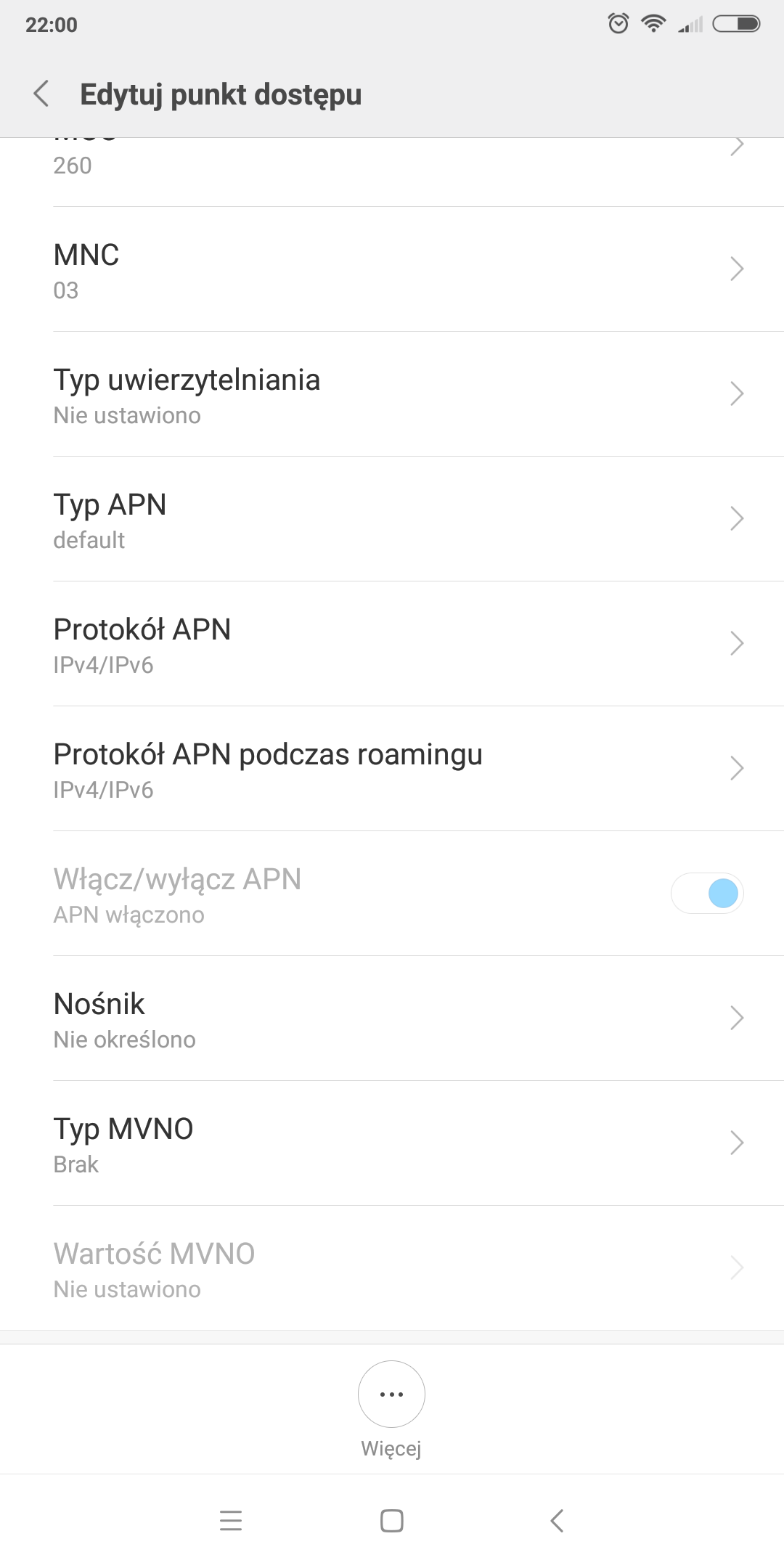Go to the home screen
The height and width of the screenshot is (1568, 784).
point(392,1521)
